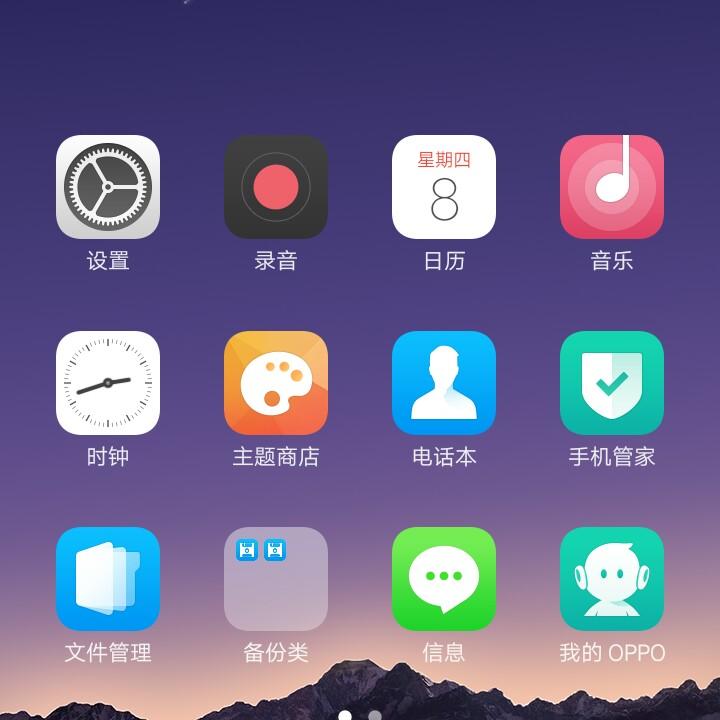Open the 文件管理 file manager

click(108, 579)
